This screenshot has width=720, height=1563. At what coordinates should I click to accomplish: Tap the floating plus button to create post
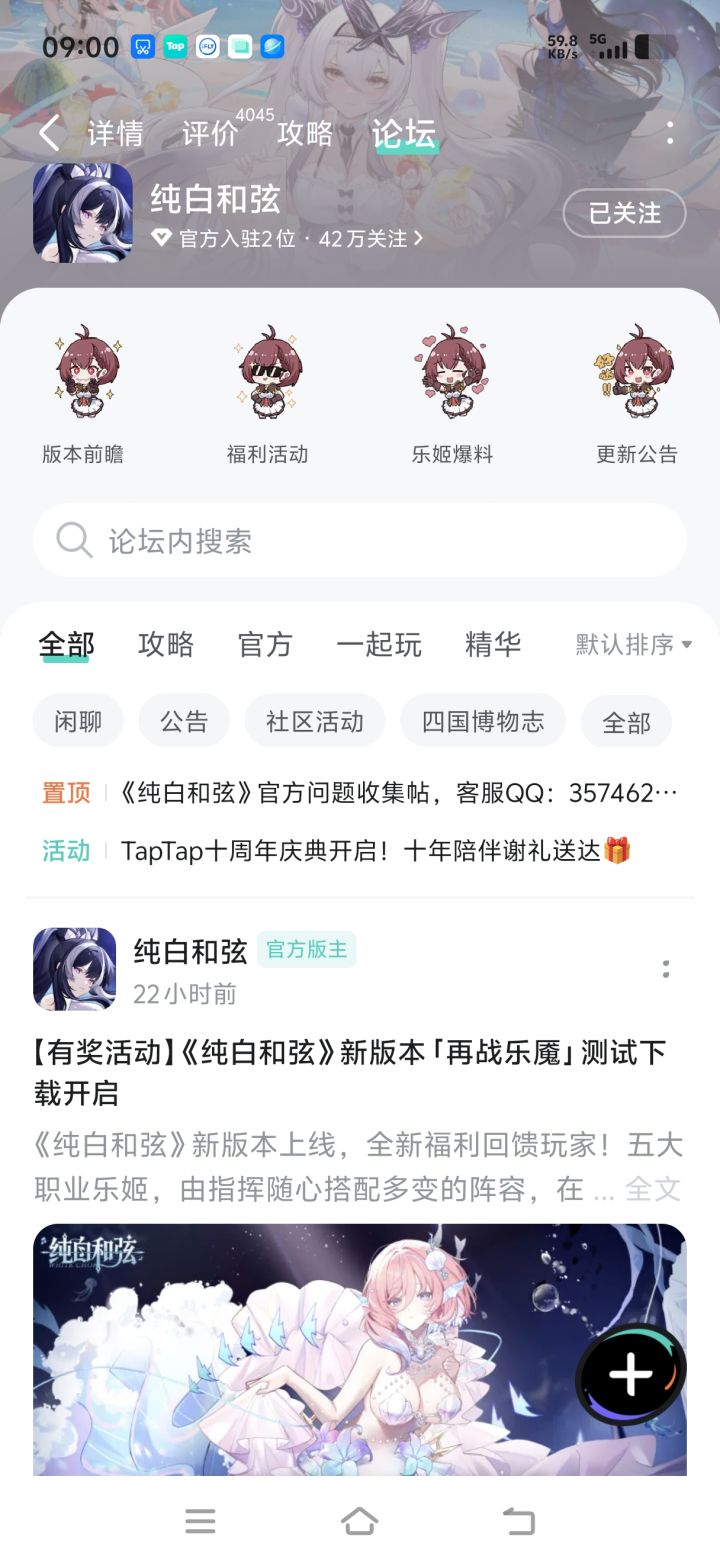[x=629, y=1374]
